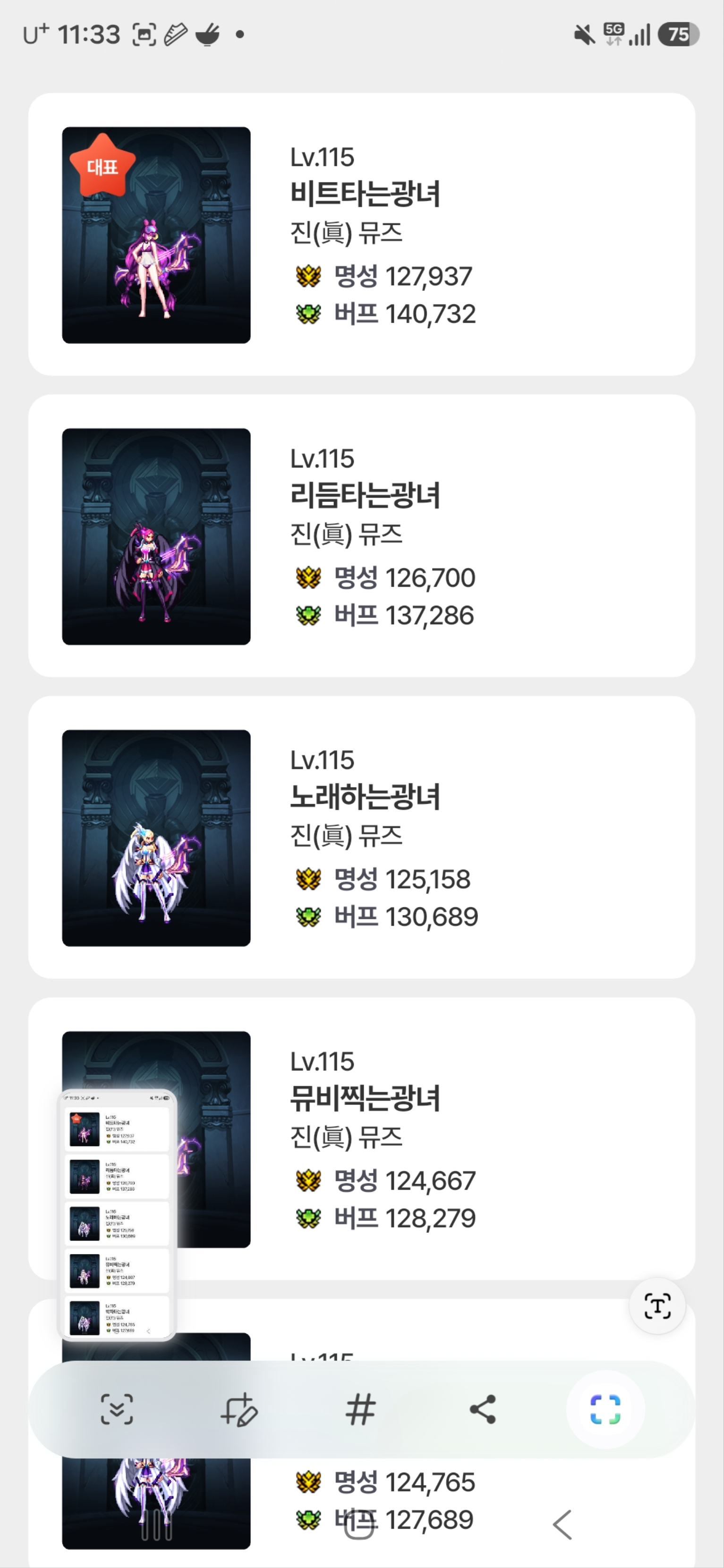Extract text with the T scan button
The height and width of the screenshot is (1568, 724).
click(657, 1305)
